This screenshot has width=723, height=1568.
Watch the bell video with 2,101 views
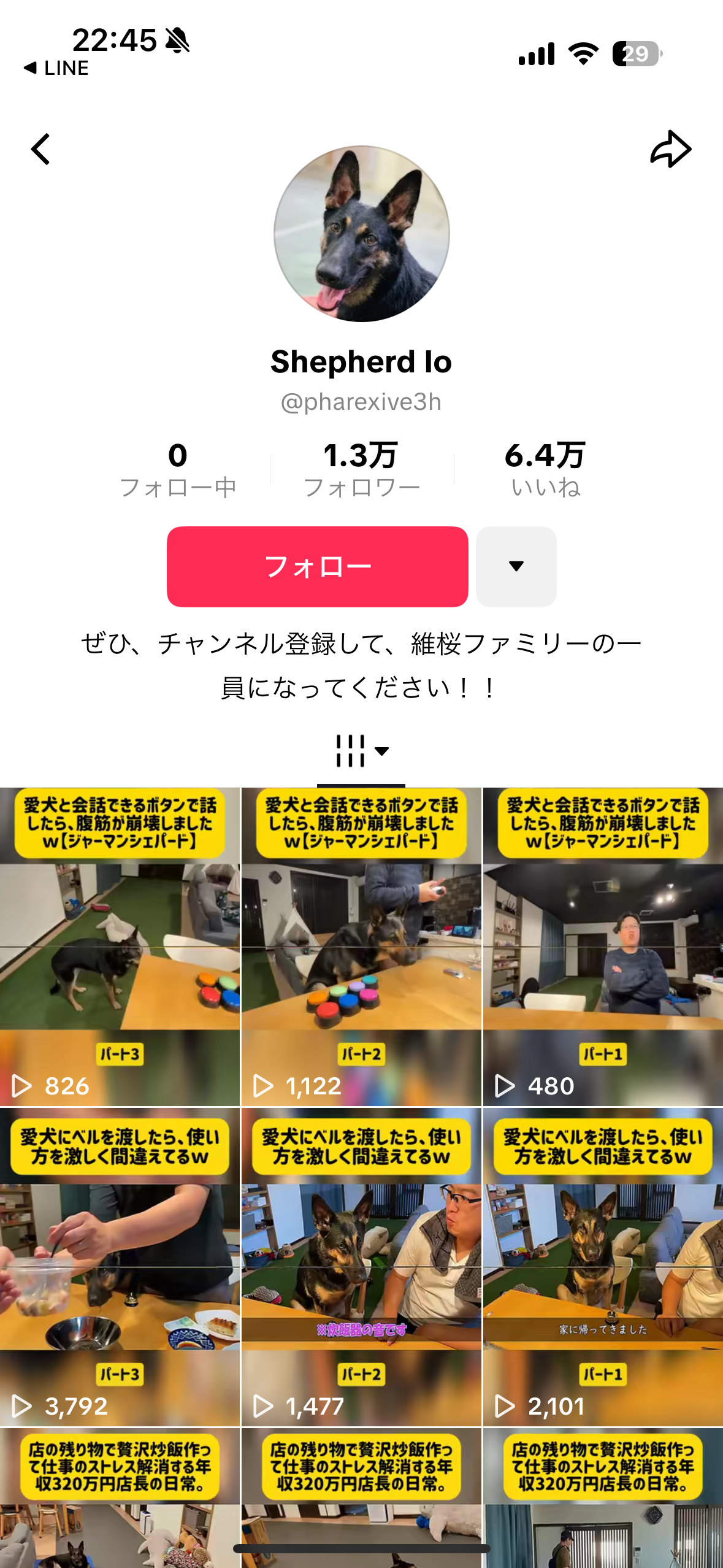[603, 1267]
